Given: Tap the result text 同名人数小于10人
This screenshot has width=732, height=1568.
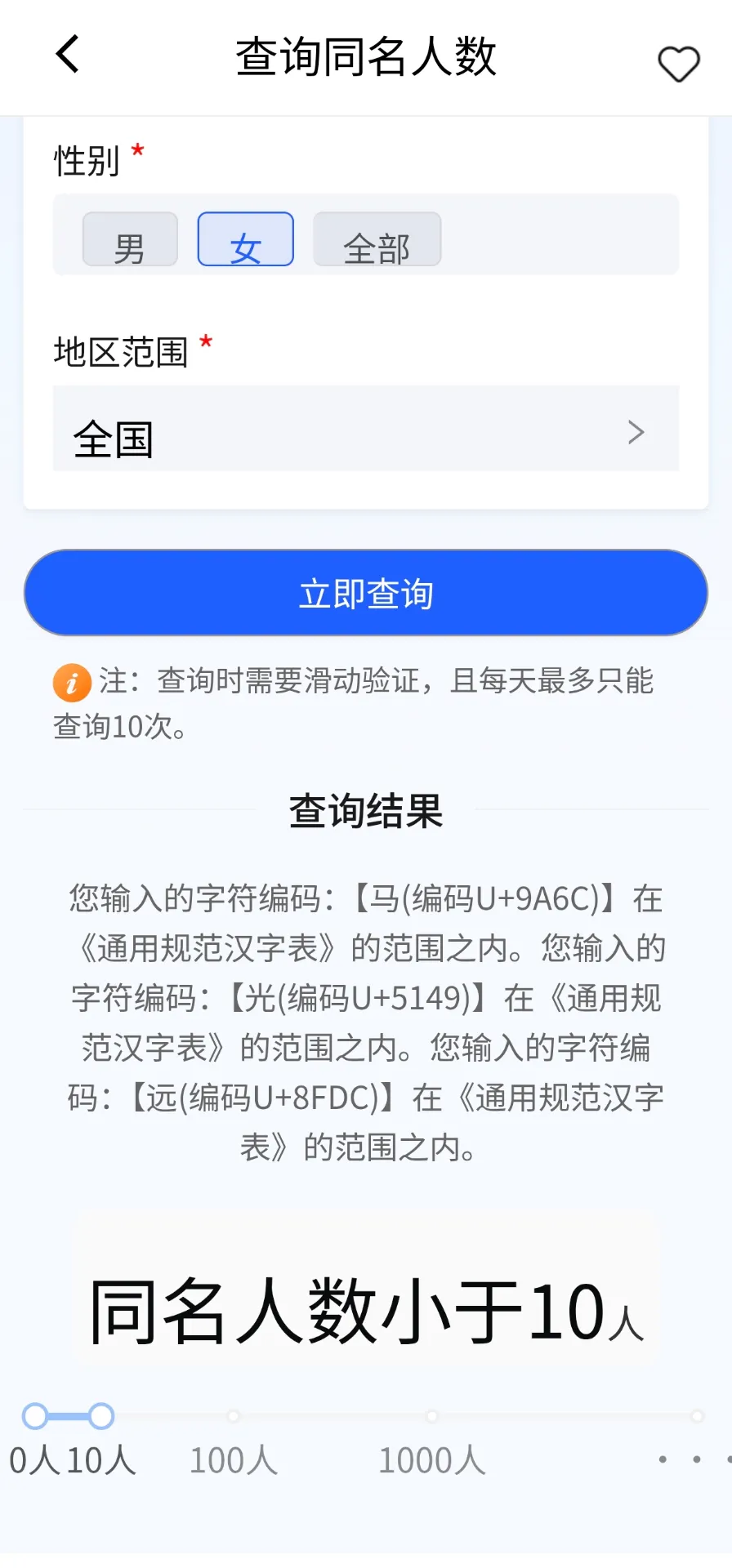Looking at the screenshot, I should 365,1305.
